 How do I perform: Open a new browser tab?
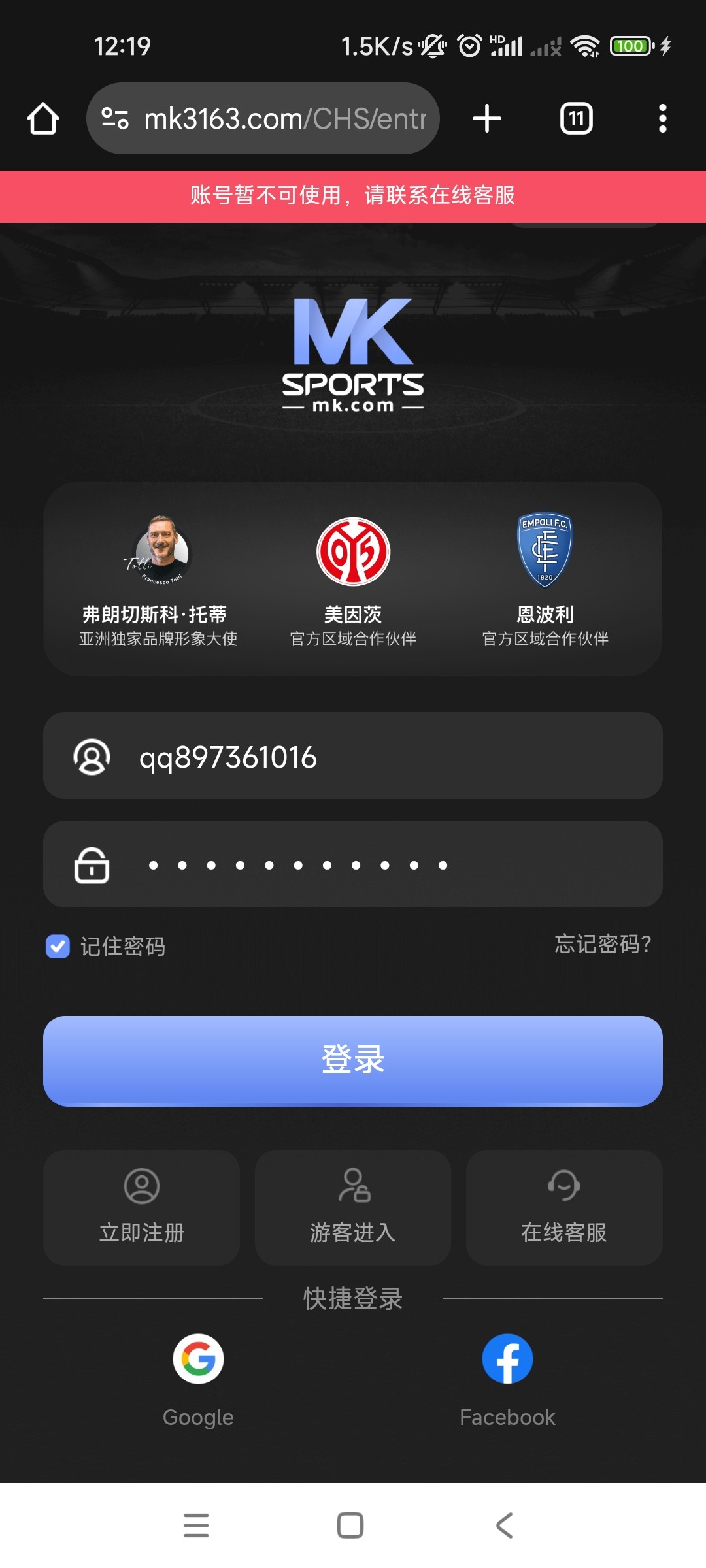click(487, 119)
